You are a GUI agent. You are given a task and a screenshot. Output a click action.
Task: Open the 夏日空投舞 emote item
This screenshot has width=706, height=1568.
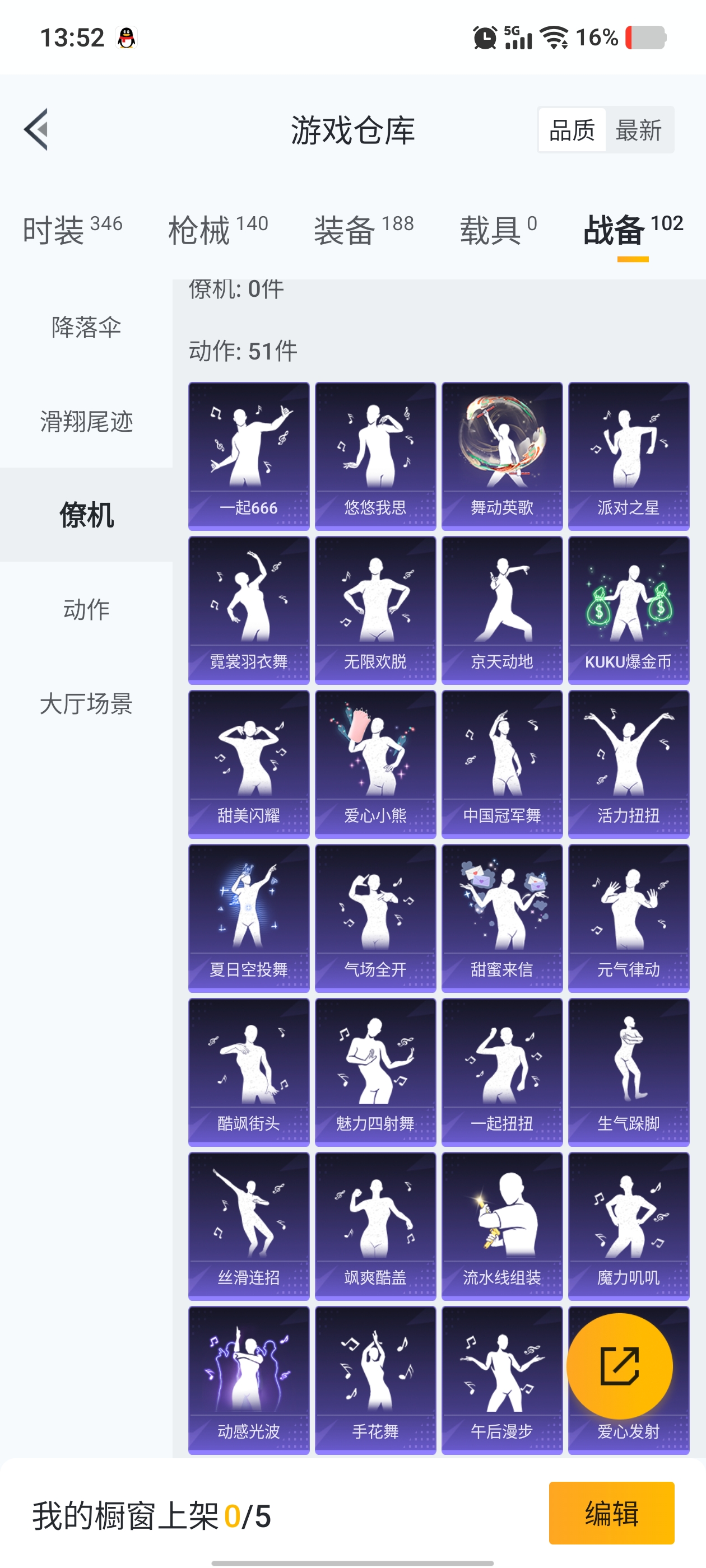(249, 917)
